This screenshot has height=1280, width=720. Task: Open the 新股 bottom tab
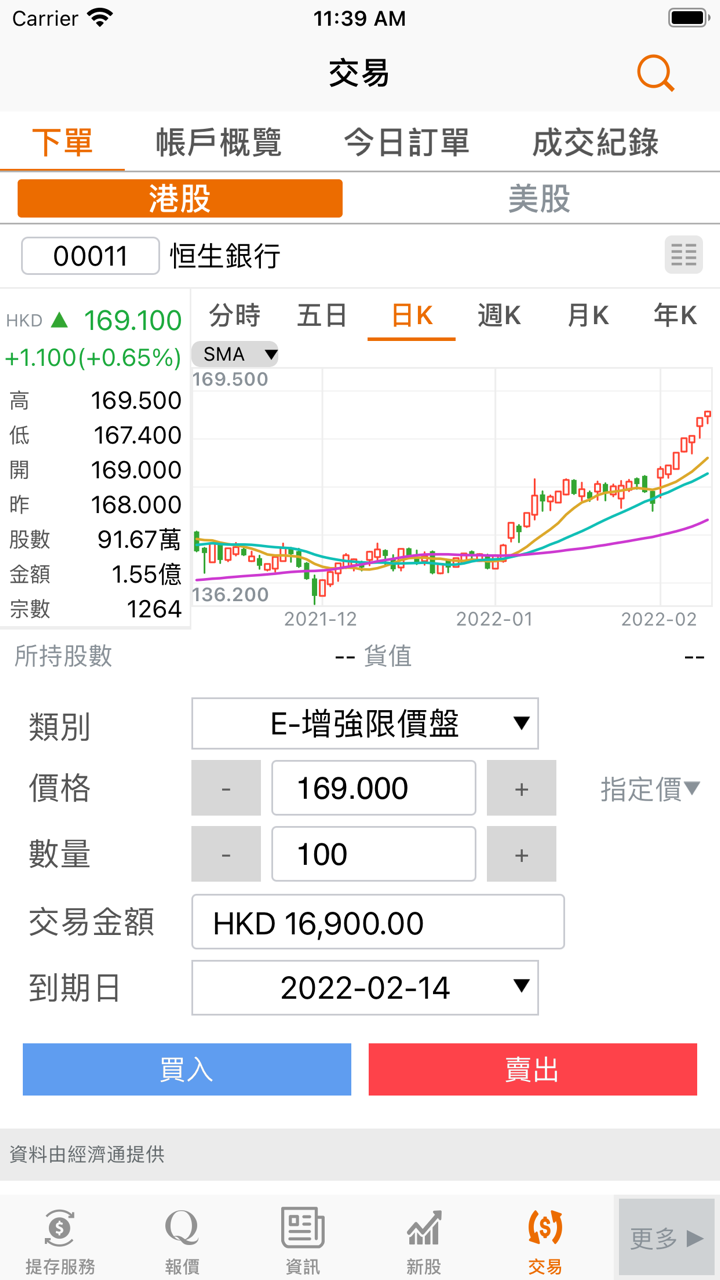[424, 1240]
